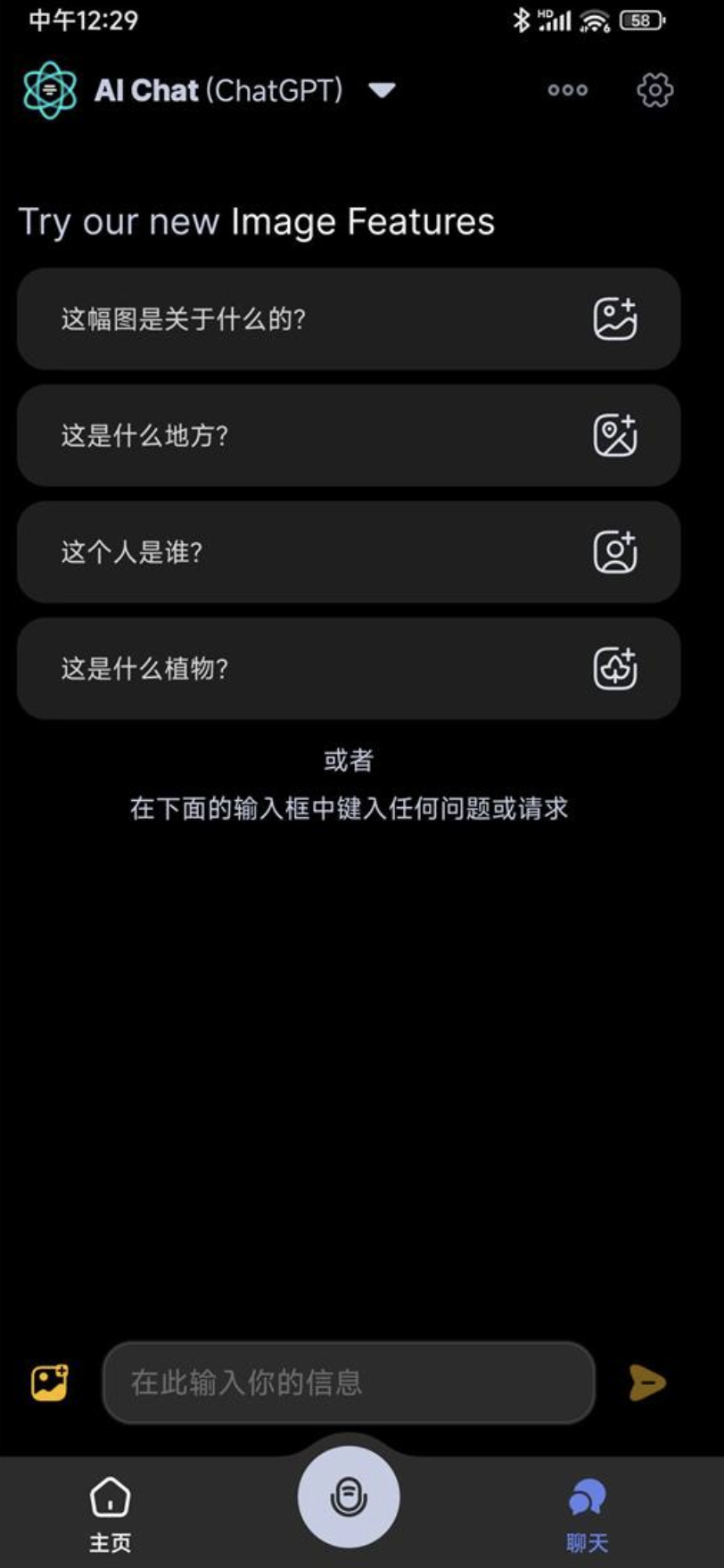The width and height of the screenshot is (724, 1568).
Task: Select the '这个人是谁?' prompt card
Action: click(x=267, y=551)
